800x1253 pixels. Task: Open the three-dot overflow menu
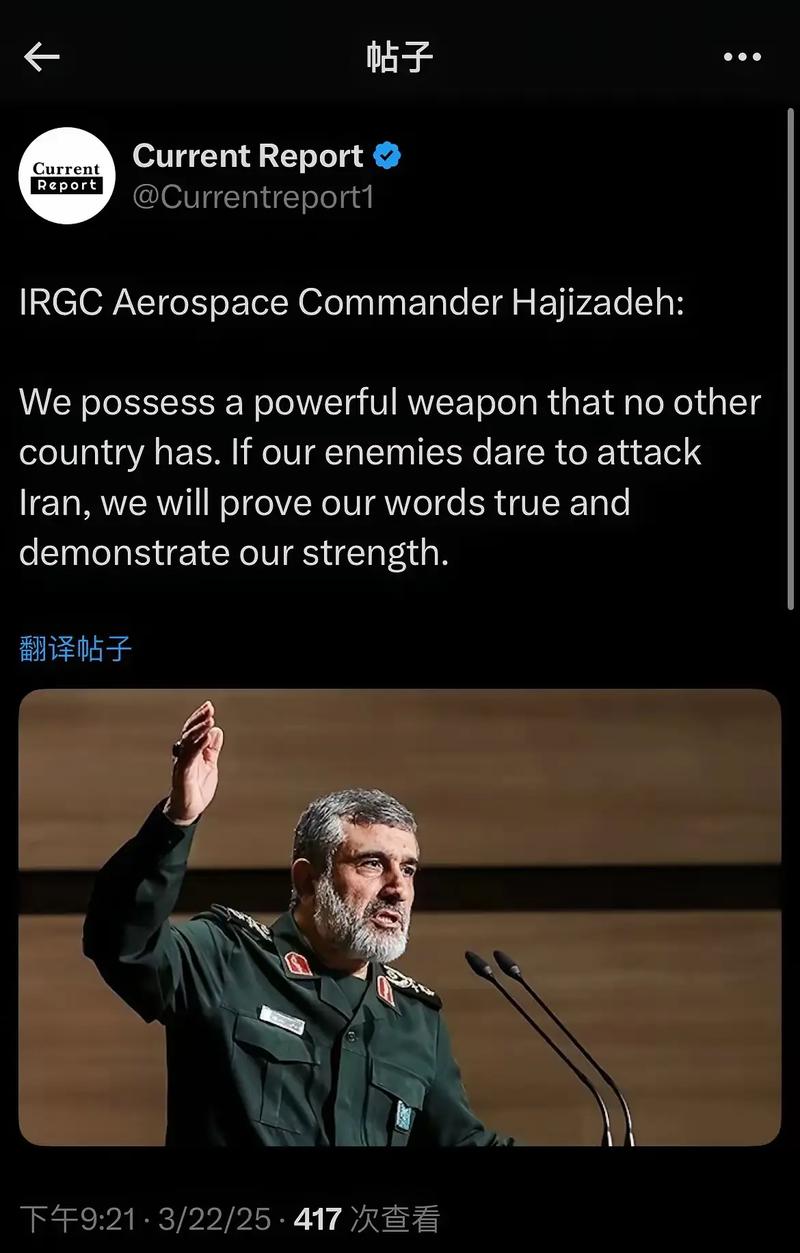[742, 58]
